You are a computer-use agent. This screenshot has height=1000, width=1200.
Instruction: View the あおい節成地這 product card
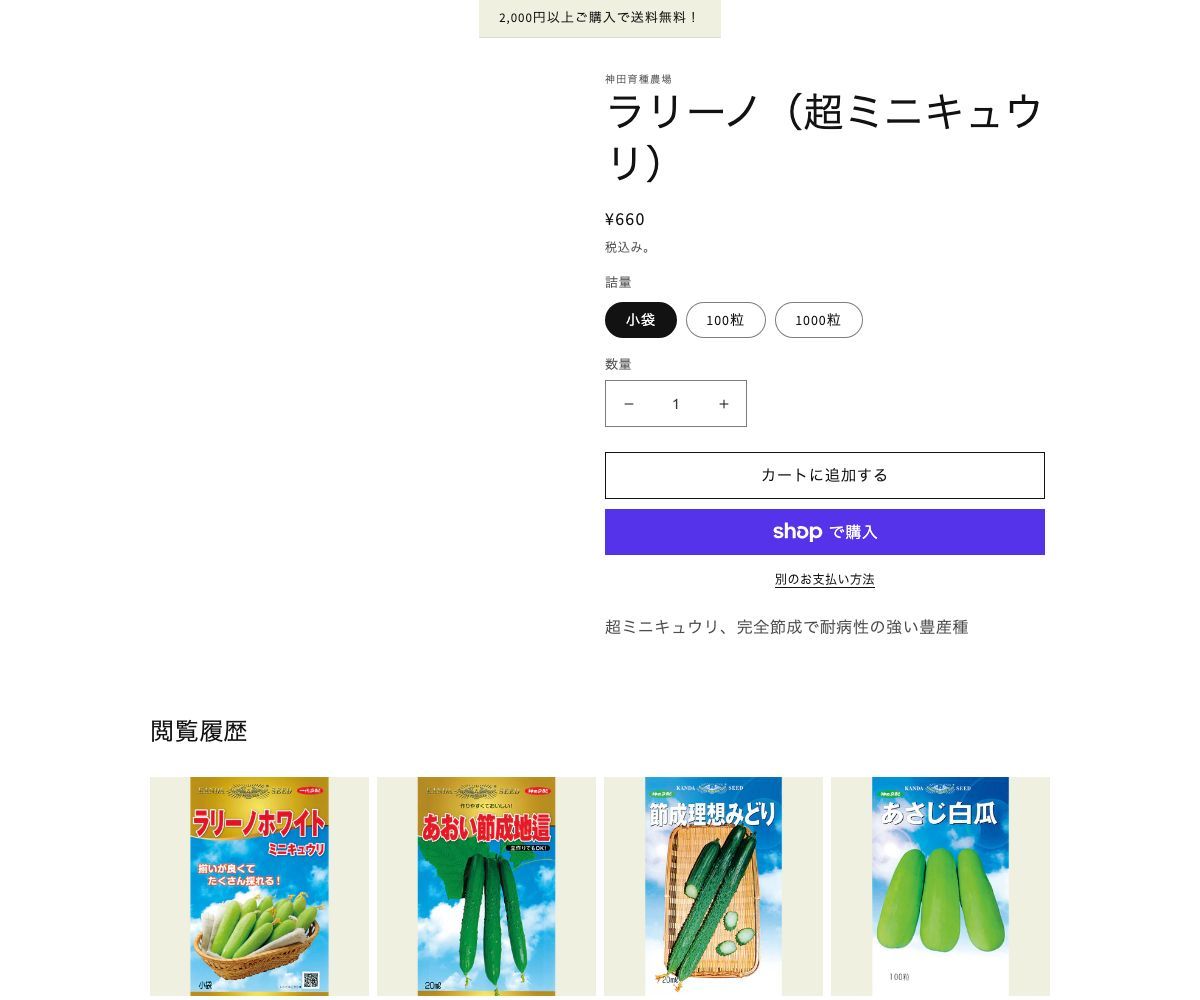[x=486, y=886]
